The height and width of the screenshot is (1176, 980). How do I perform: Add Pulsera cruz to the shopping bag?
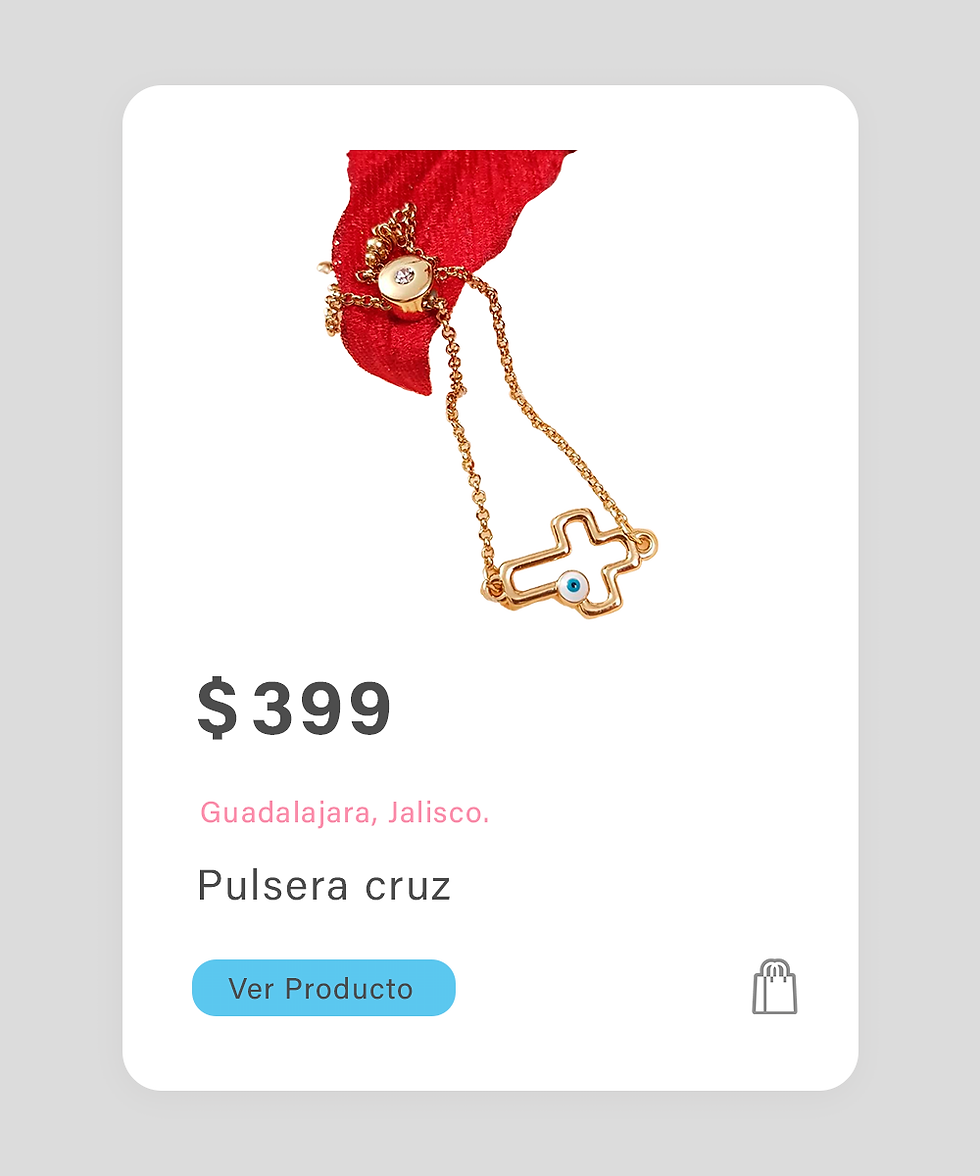(x=774, y=988)
